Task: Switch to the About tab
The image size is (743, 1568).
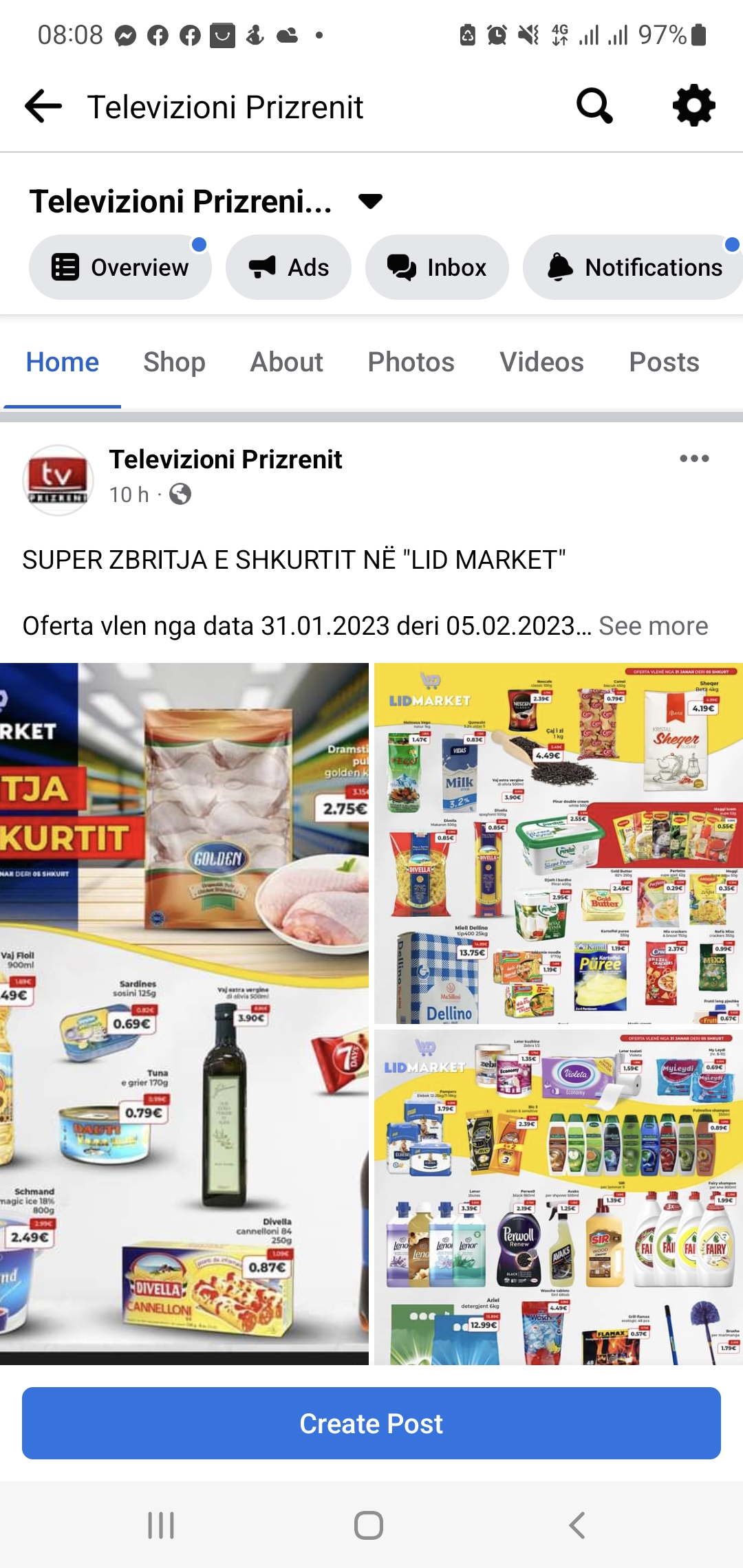Action: pyautogui.click(x=286, y=362)
